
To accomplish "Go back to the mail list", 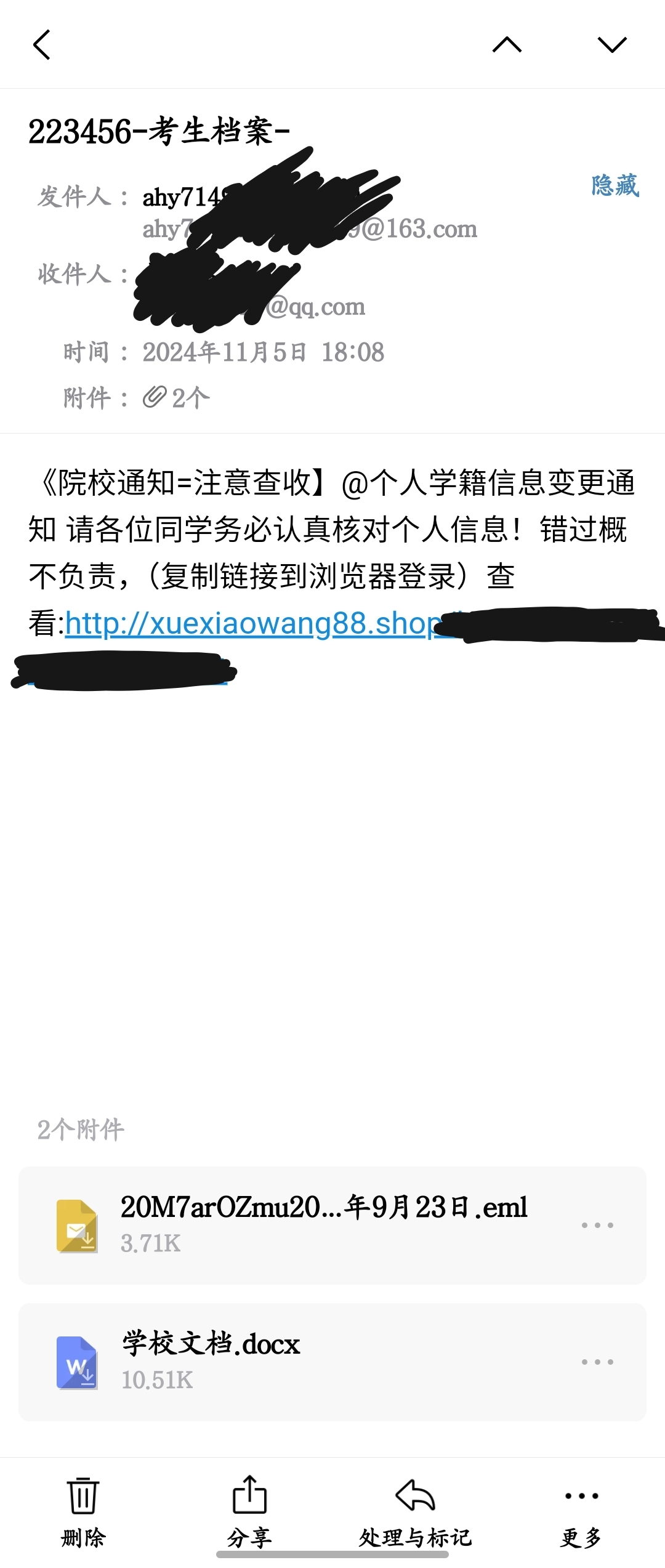I will [x=41, y=45].
